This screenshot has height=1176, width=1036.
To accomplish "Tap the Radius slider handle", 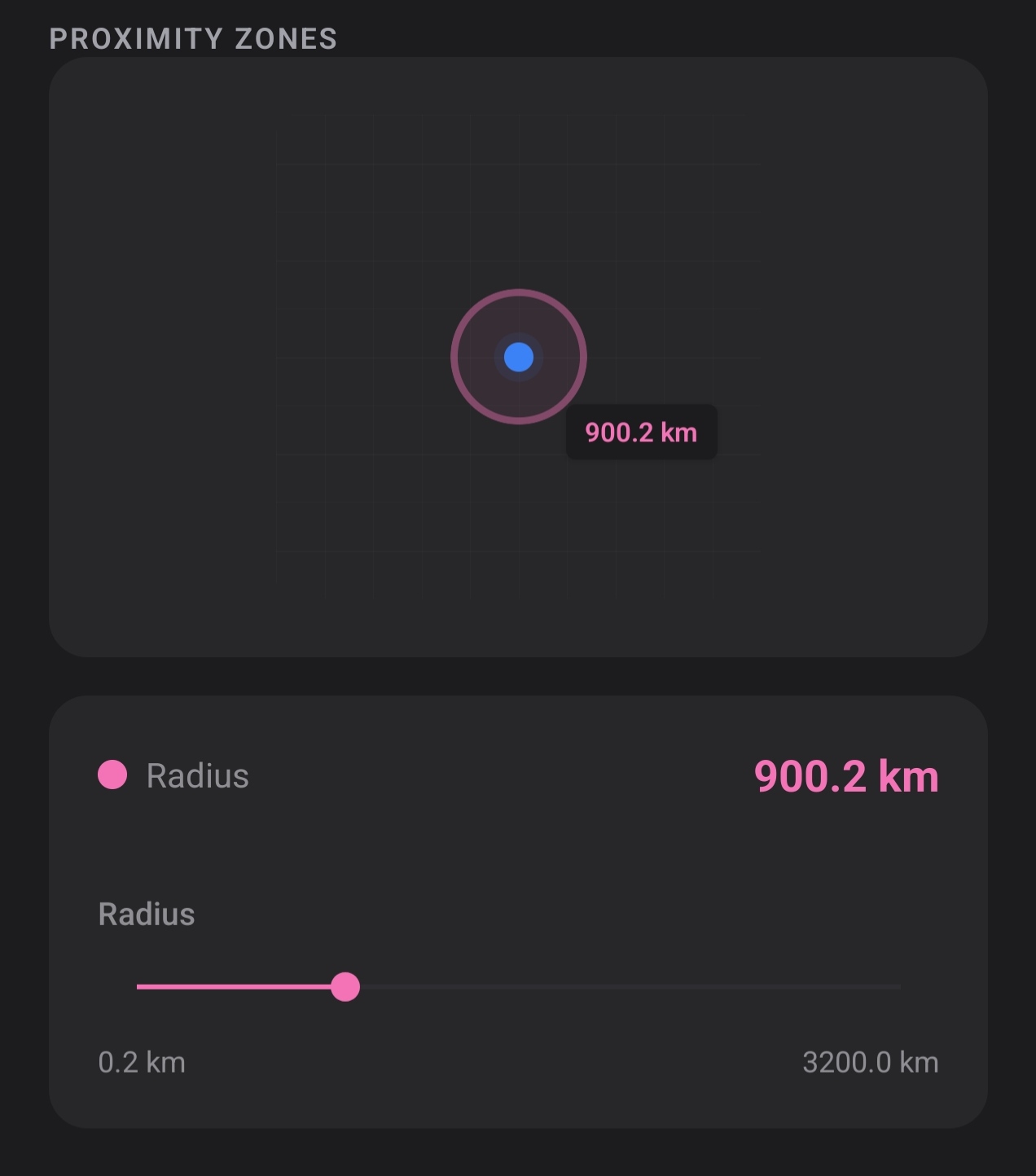I will (345, 987).
